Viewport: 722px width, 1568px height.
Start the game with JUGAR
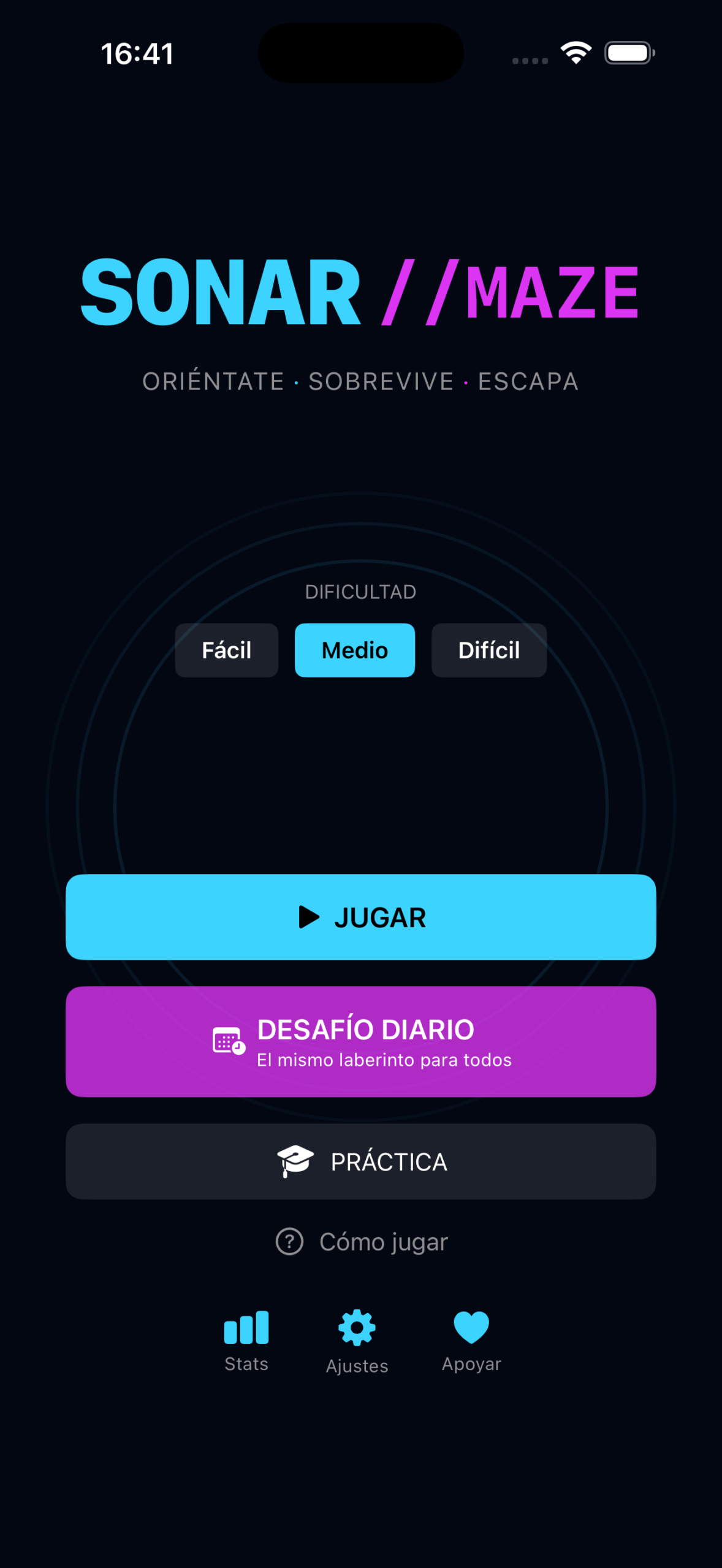360,917
